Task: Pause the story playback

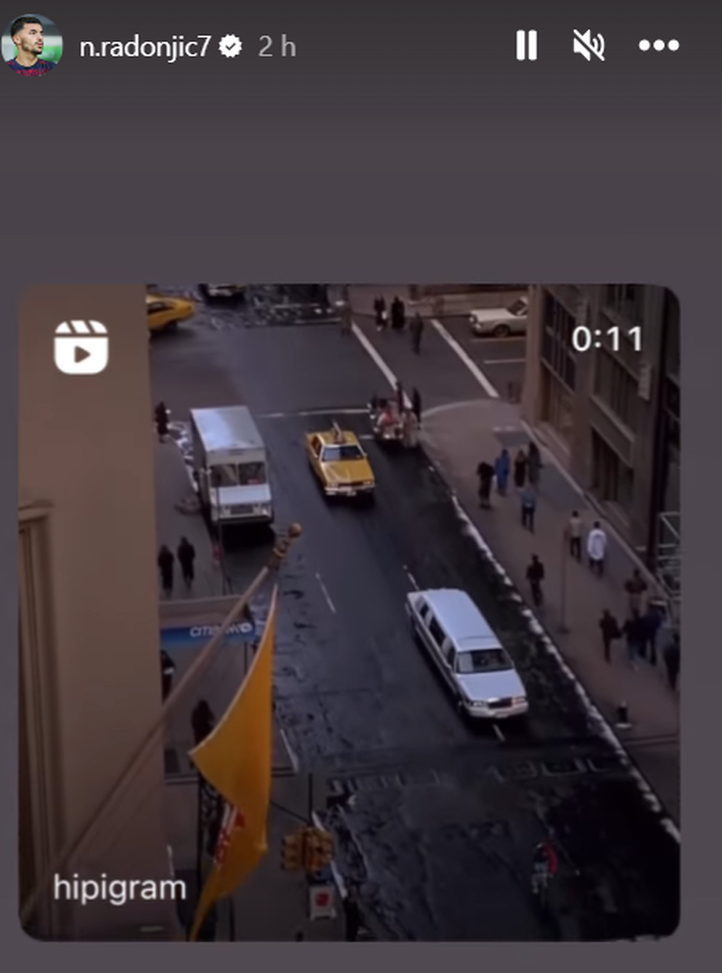Action: [526, 45]
